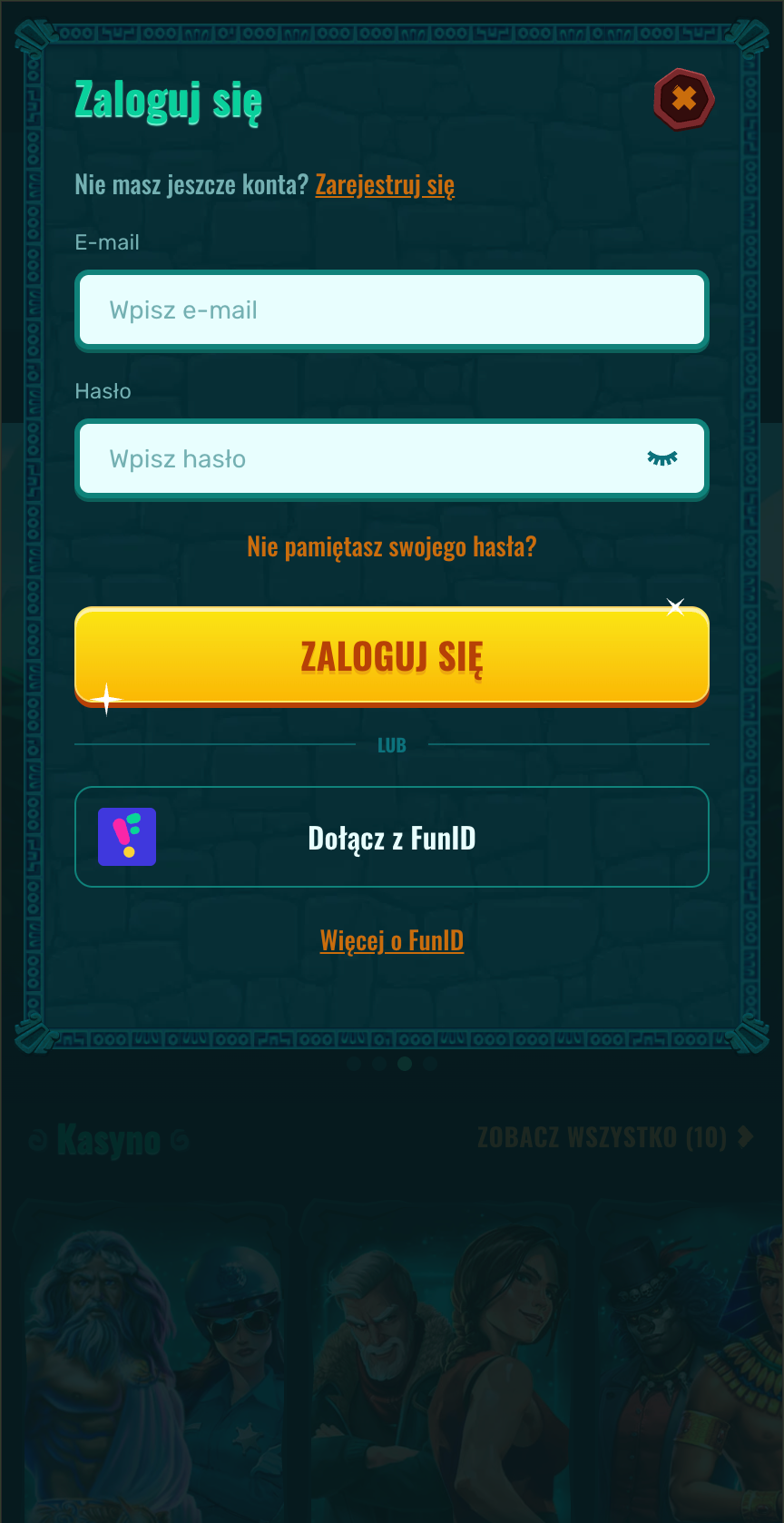This screenshot has width=784, height=1523.
Task: Open the Więcej o FunID link
Action: pos(392,940)
